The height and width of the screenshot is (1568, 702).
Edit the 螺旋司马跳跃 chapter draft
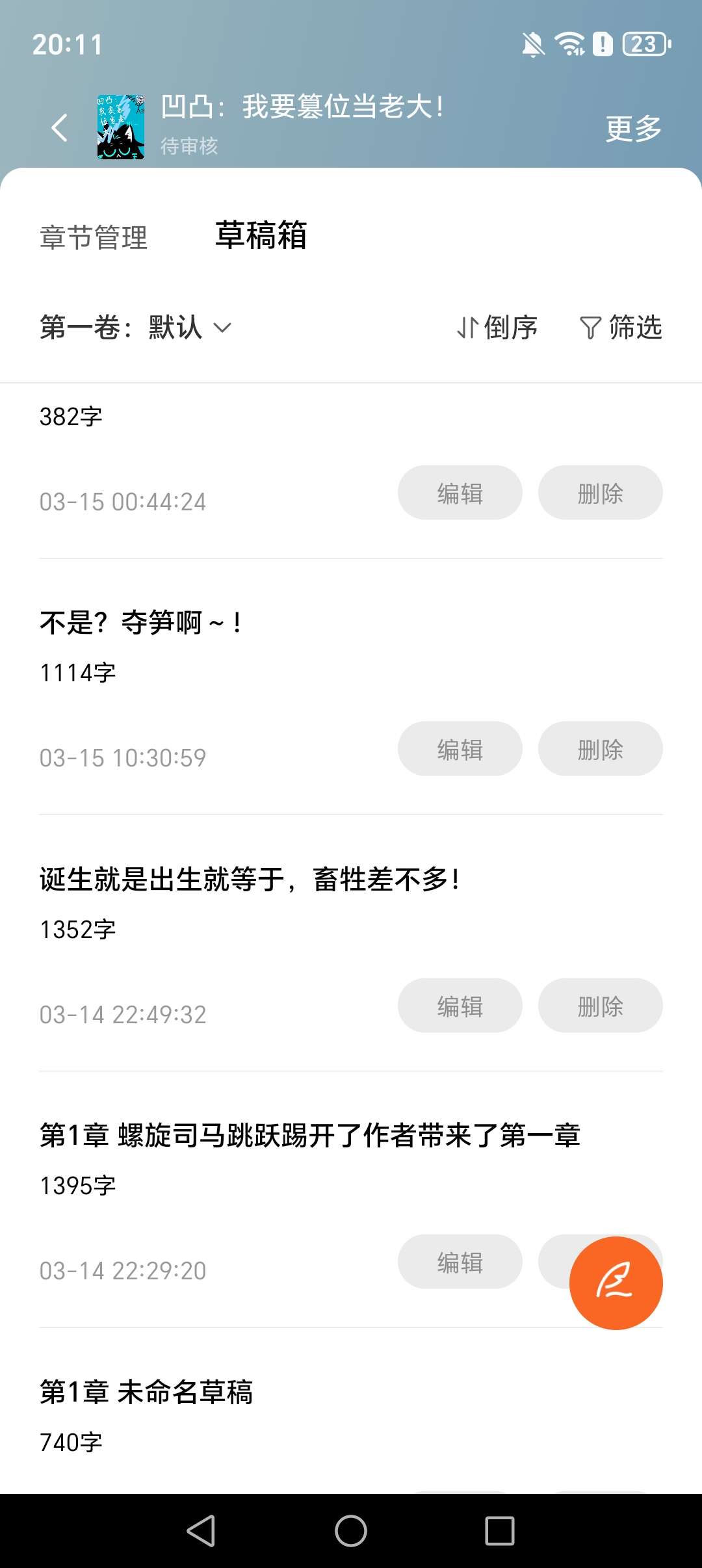(x=460, y=1262)
